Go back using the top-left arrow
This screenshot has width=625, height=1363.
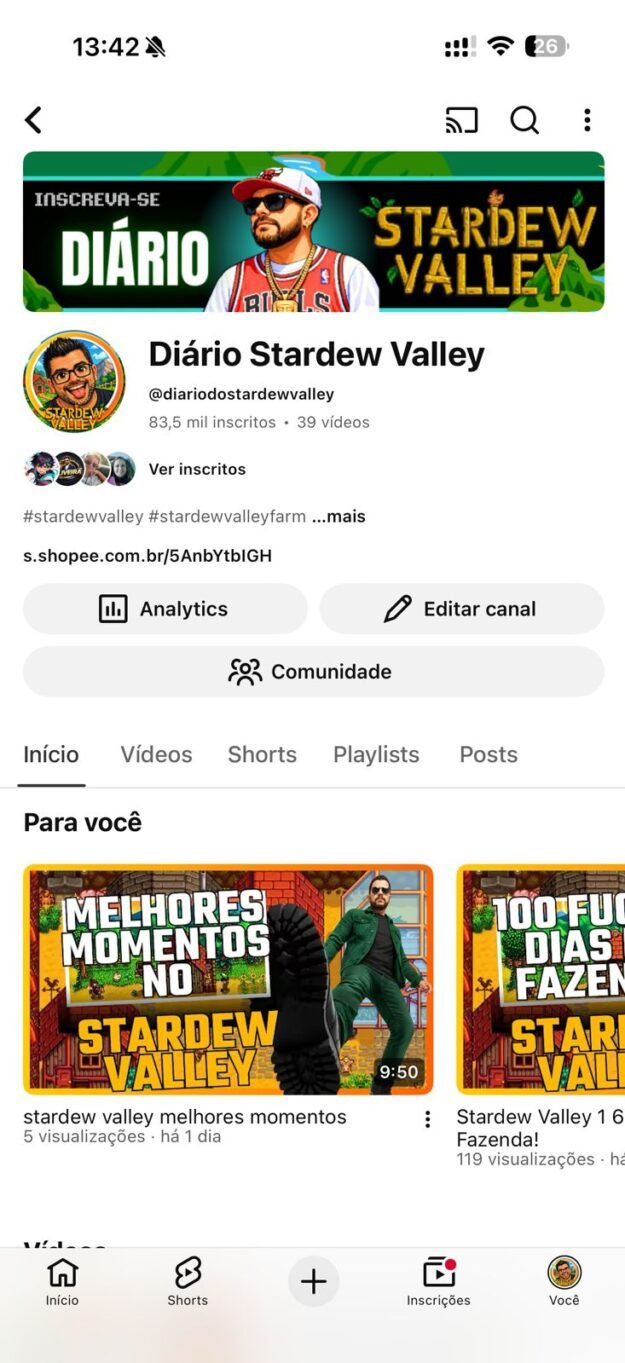(34, 121)
